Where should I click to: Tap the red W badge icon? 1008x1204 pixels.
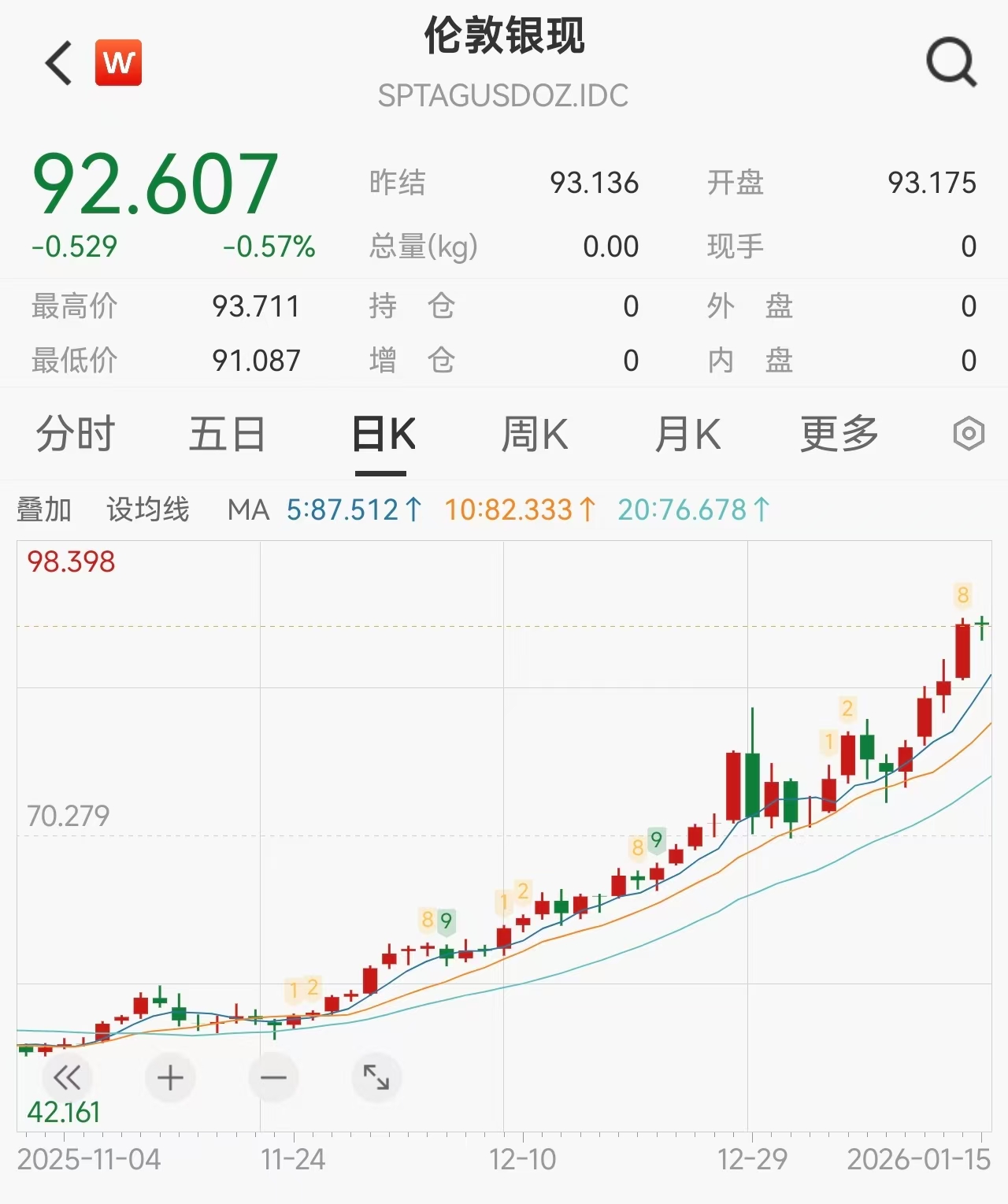(x=118, y=62)
